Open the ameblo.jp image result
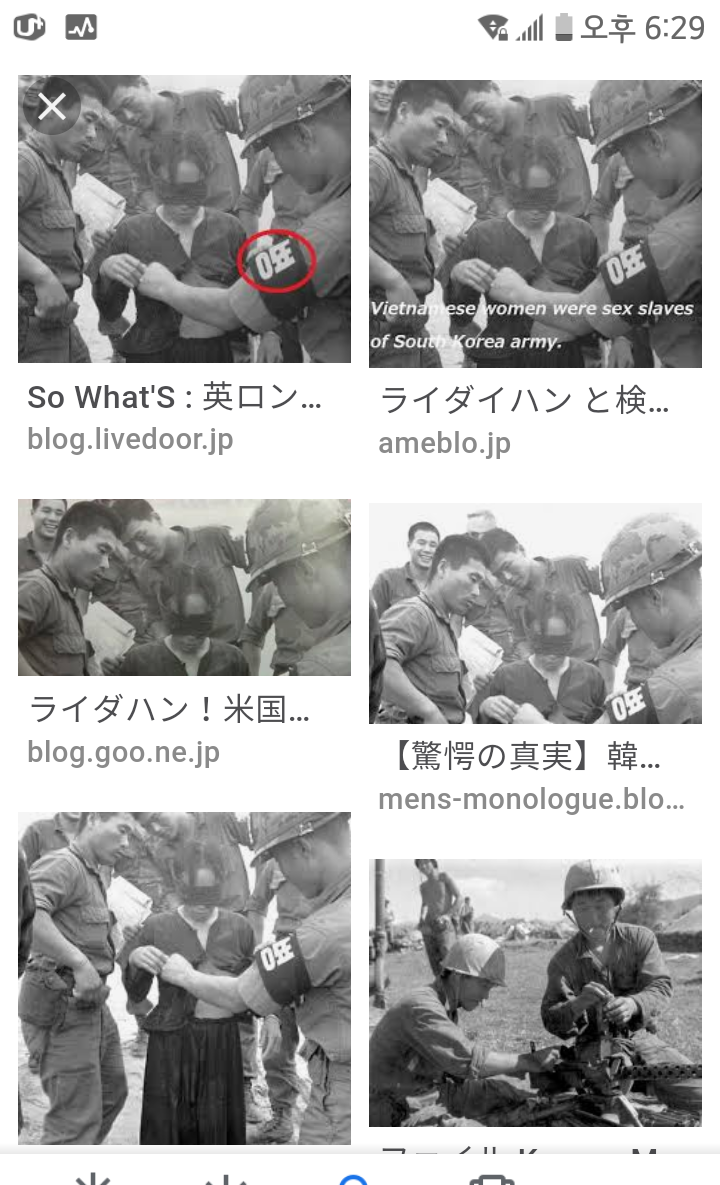 pyautogui.click(x=535, y=224)
